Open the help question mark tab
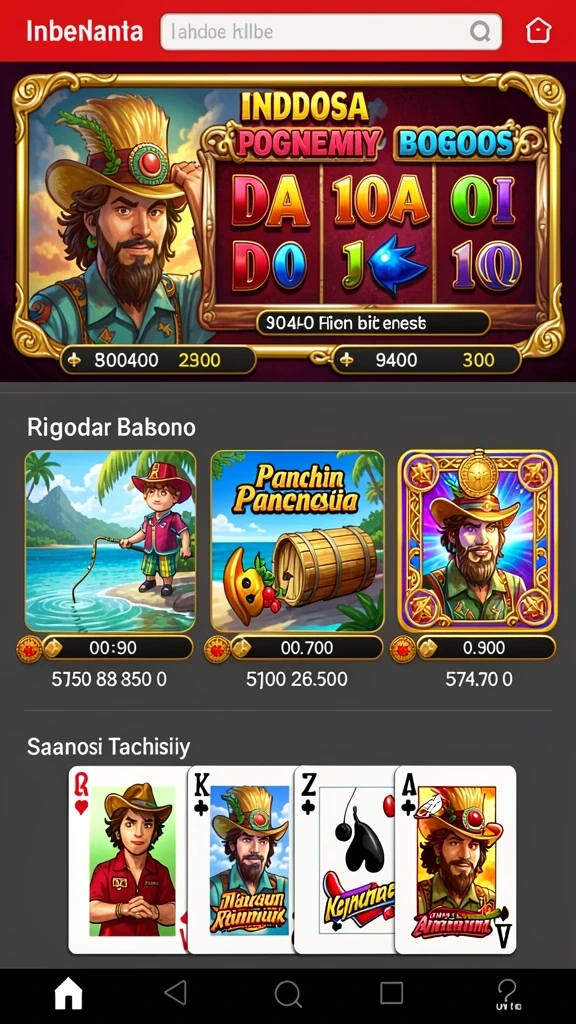576x1024 pixels. pyautogui.click(x=507, y=995)
